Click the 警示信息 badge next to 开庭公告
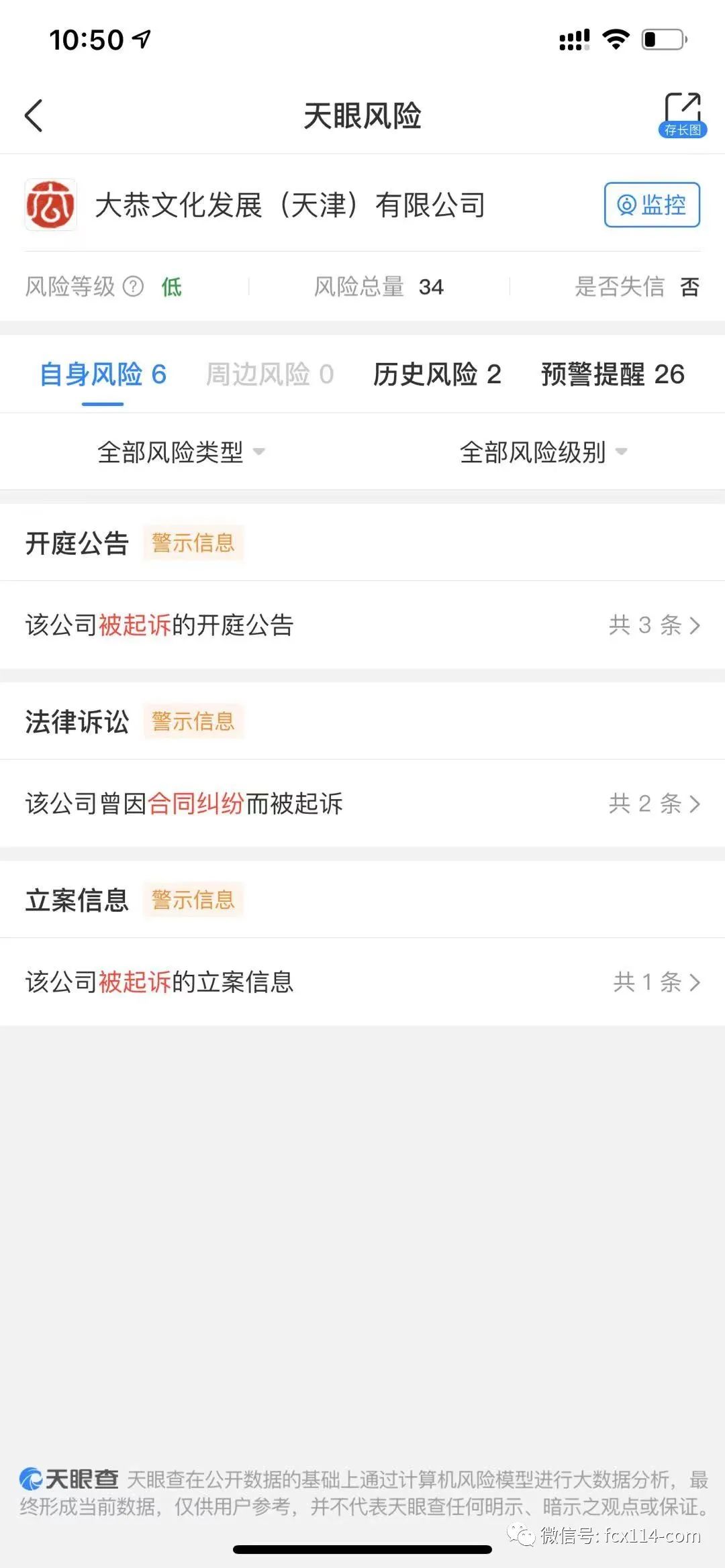The width and height of the screenshot is (725, 1568). 193,543
